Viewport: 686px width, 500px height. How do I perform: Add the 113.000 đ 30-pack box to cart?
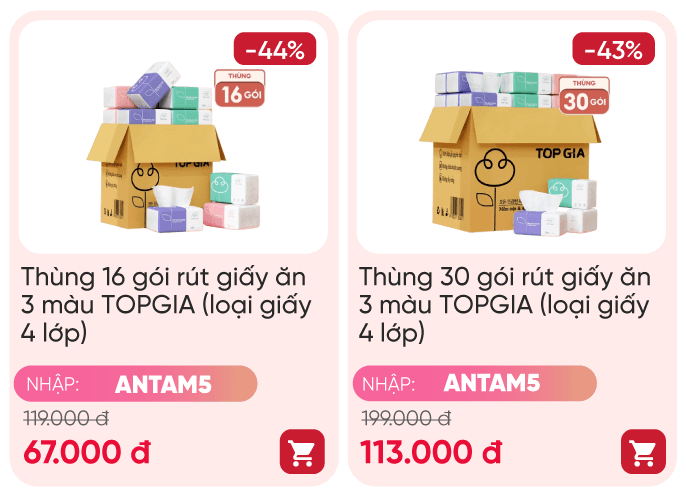pyautogui.click(x=642, y=452)
